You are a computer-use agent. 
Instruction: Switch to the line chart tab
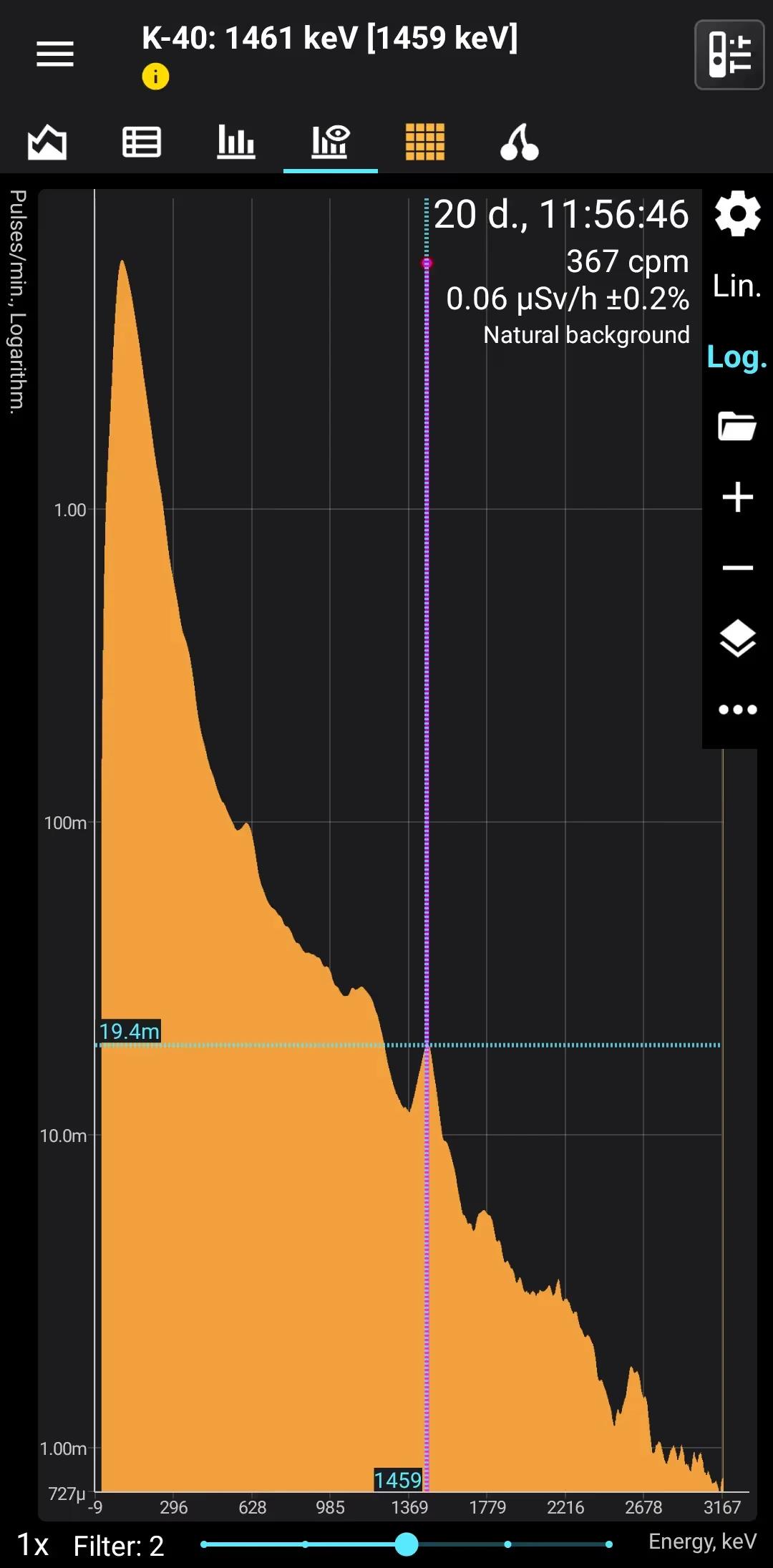[47, 142]
